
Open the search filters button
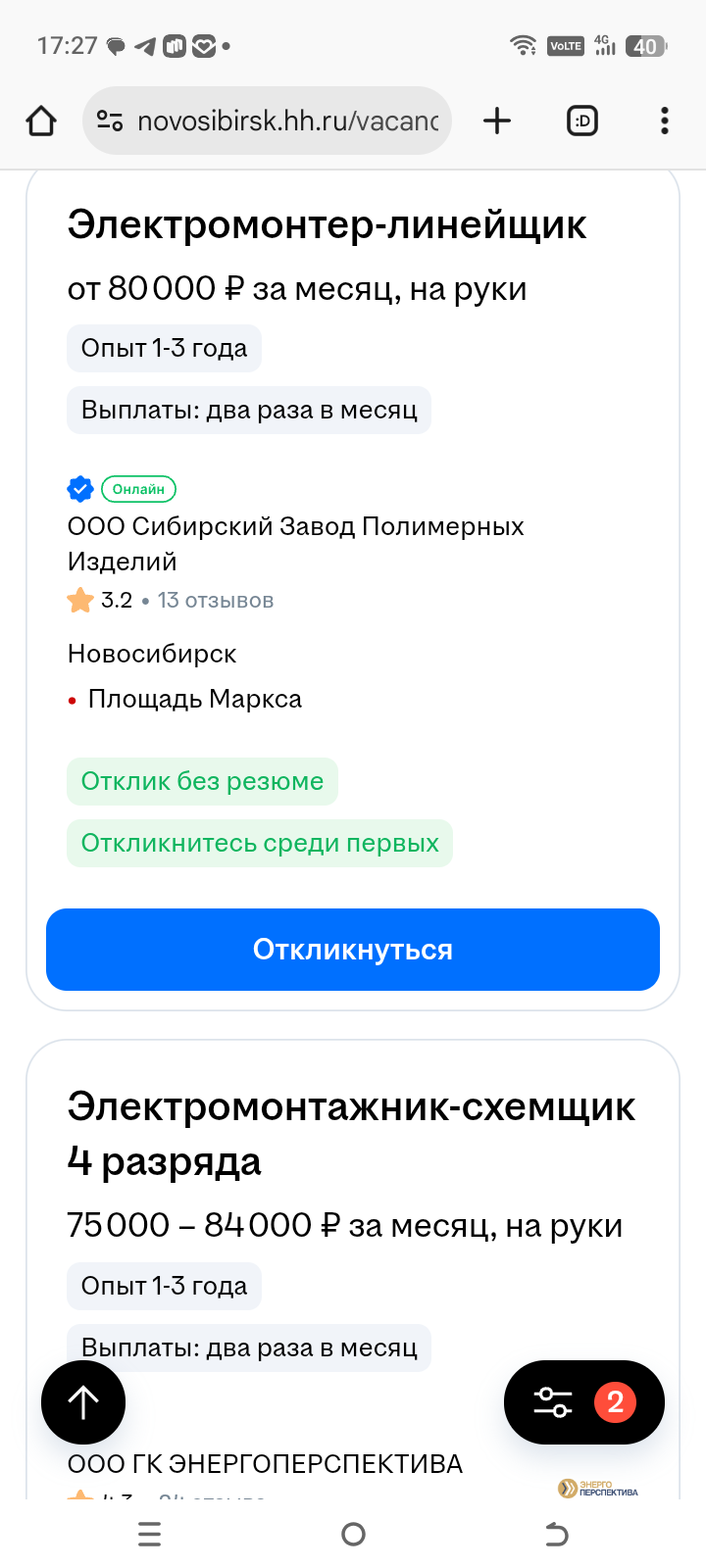(584, 1402)
